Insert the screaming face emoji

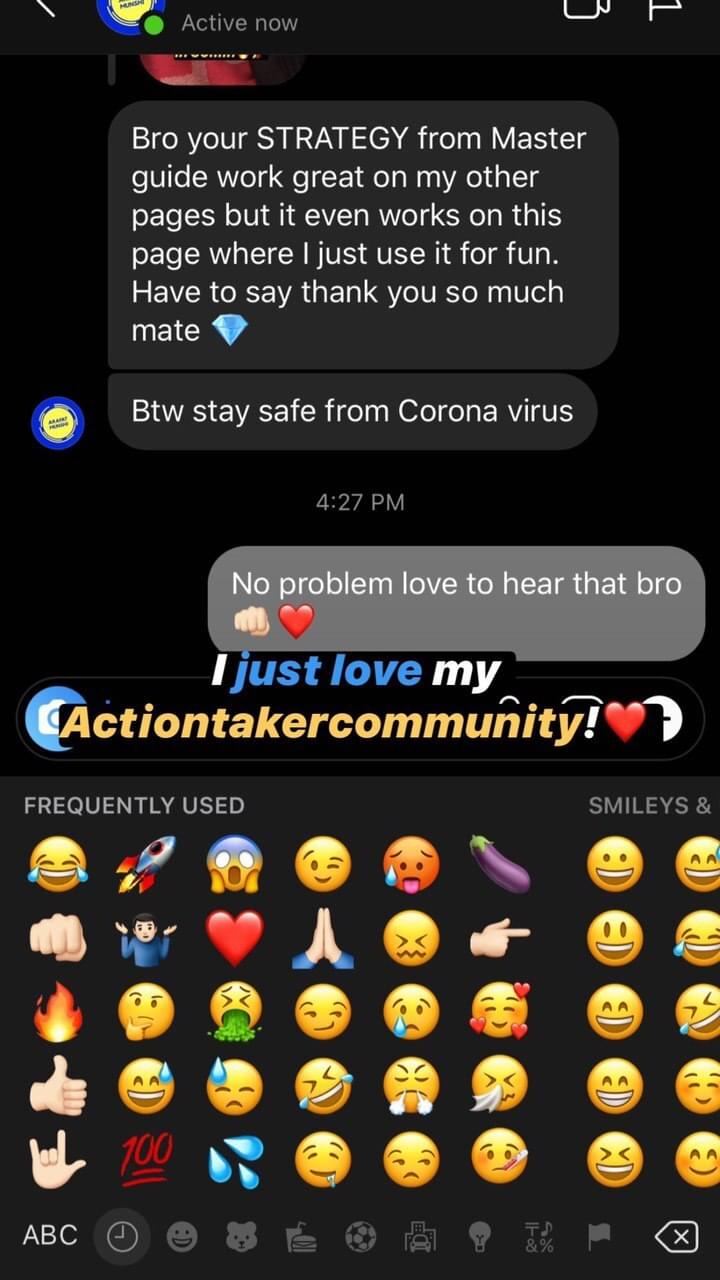click(x=234, y=863)
